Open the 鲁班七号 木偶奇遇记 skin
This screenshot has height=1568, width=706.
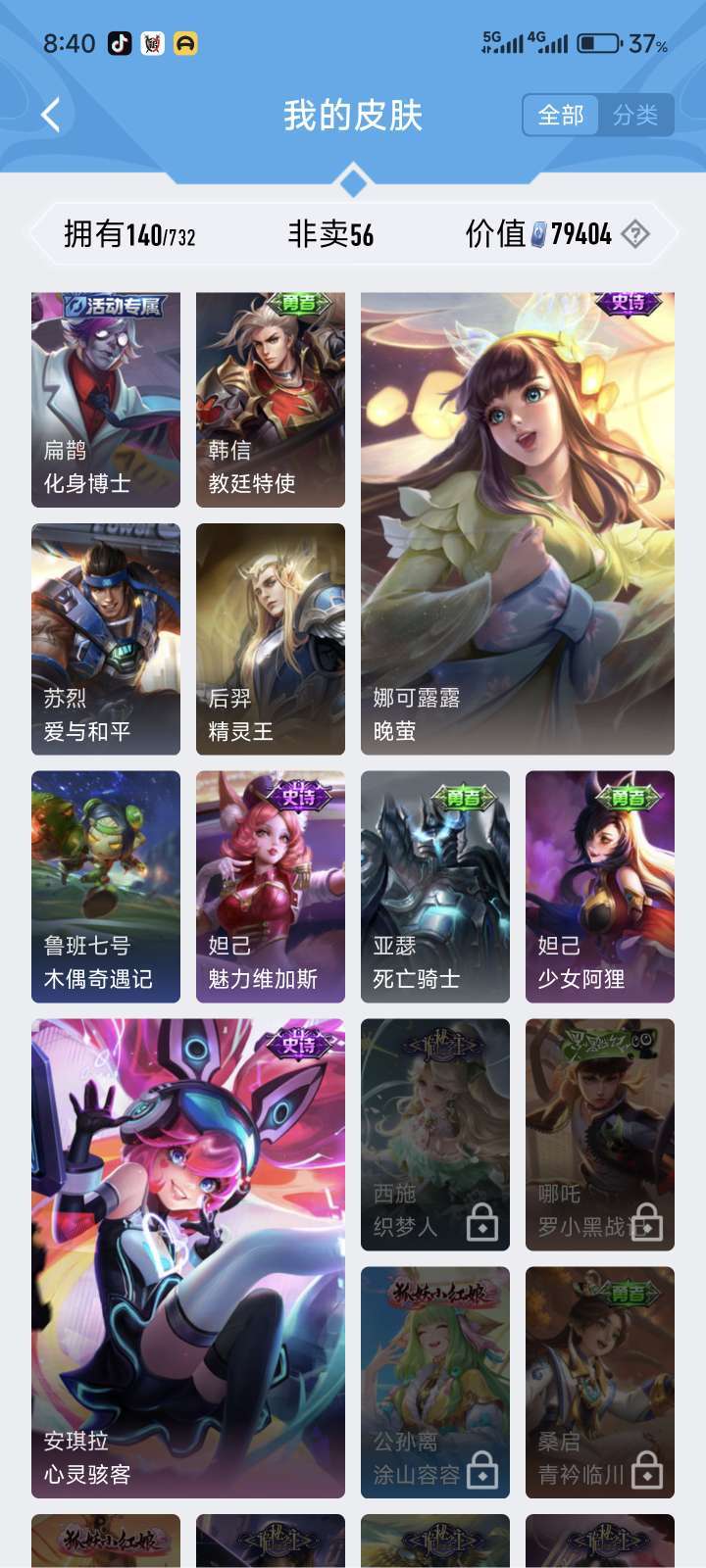click(106, 887)
